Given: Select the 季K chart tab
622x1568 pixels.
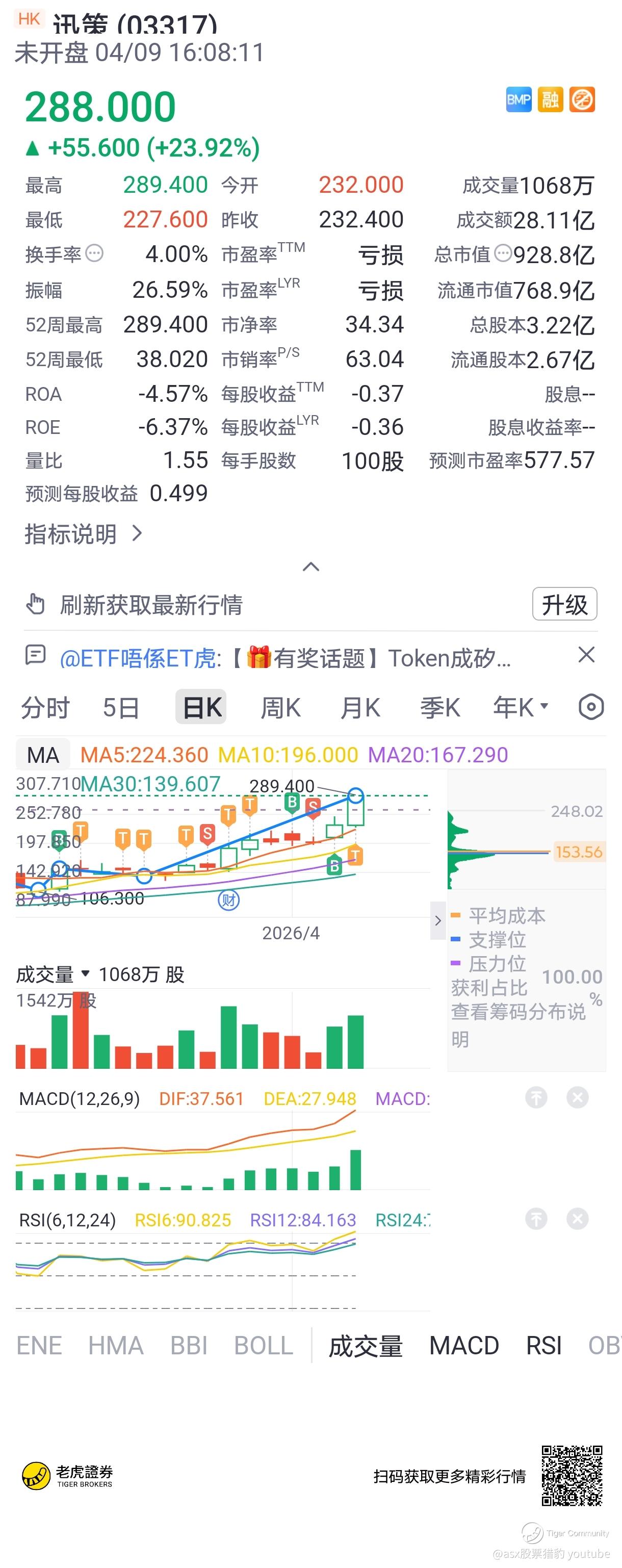Looking at the screenshot, I should [x=439, y=708].
